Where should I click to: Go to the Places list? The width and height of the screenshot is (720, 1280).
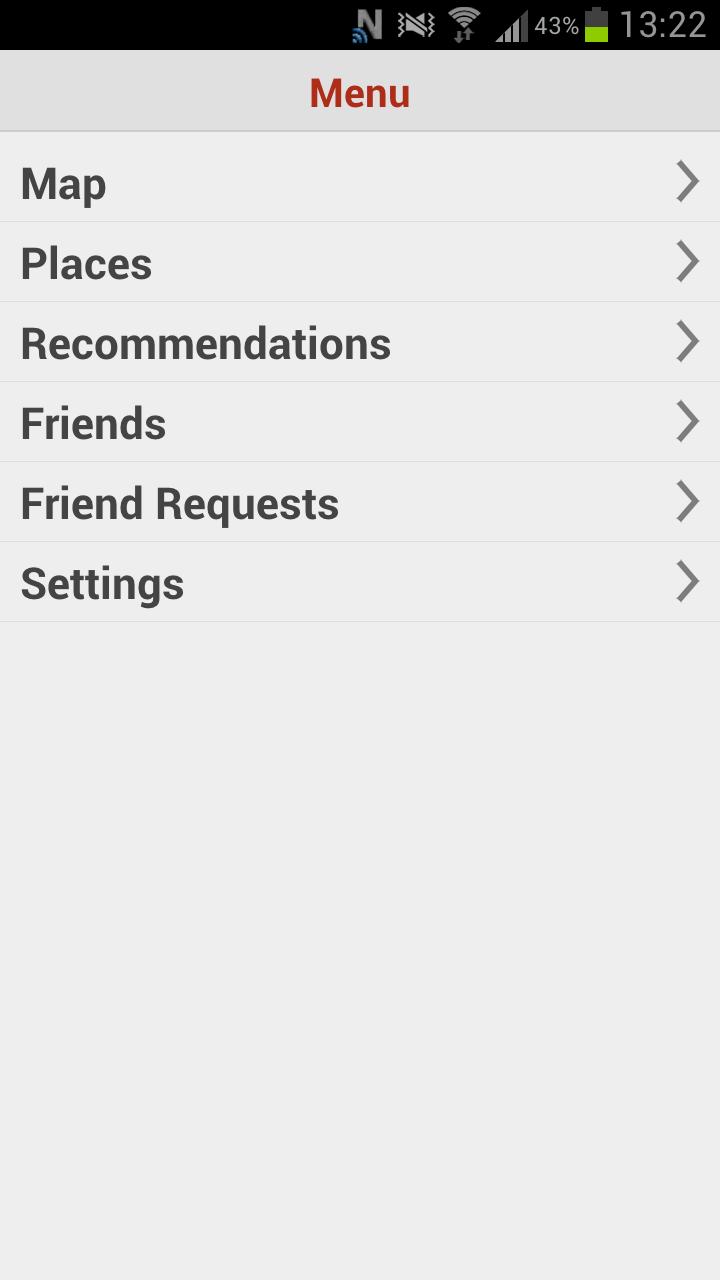(360, 263)
